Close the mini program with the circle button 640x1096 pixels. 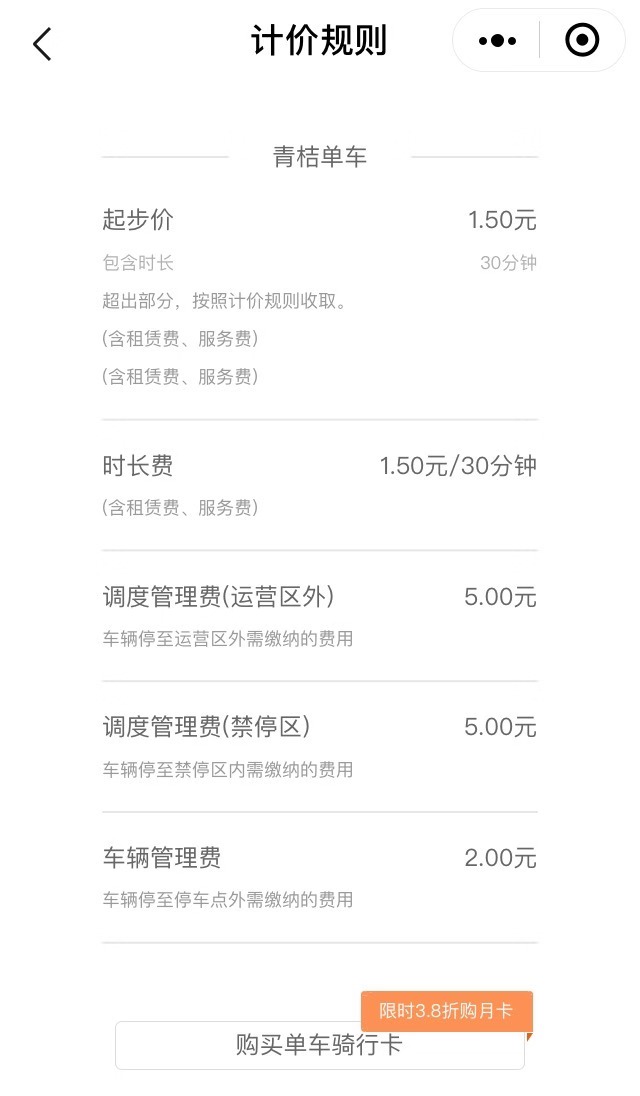tap(581, 40)
